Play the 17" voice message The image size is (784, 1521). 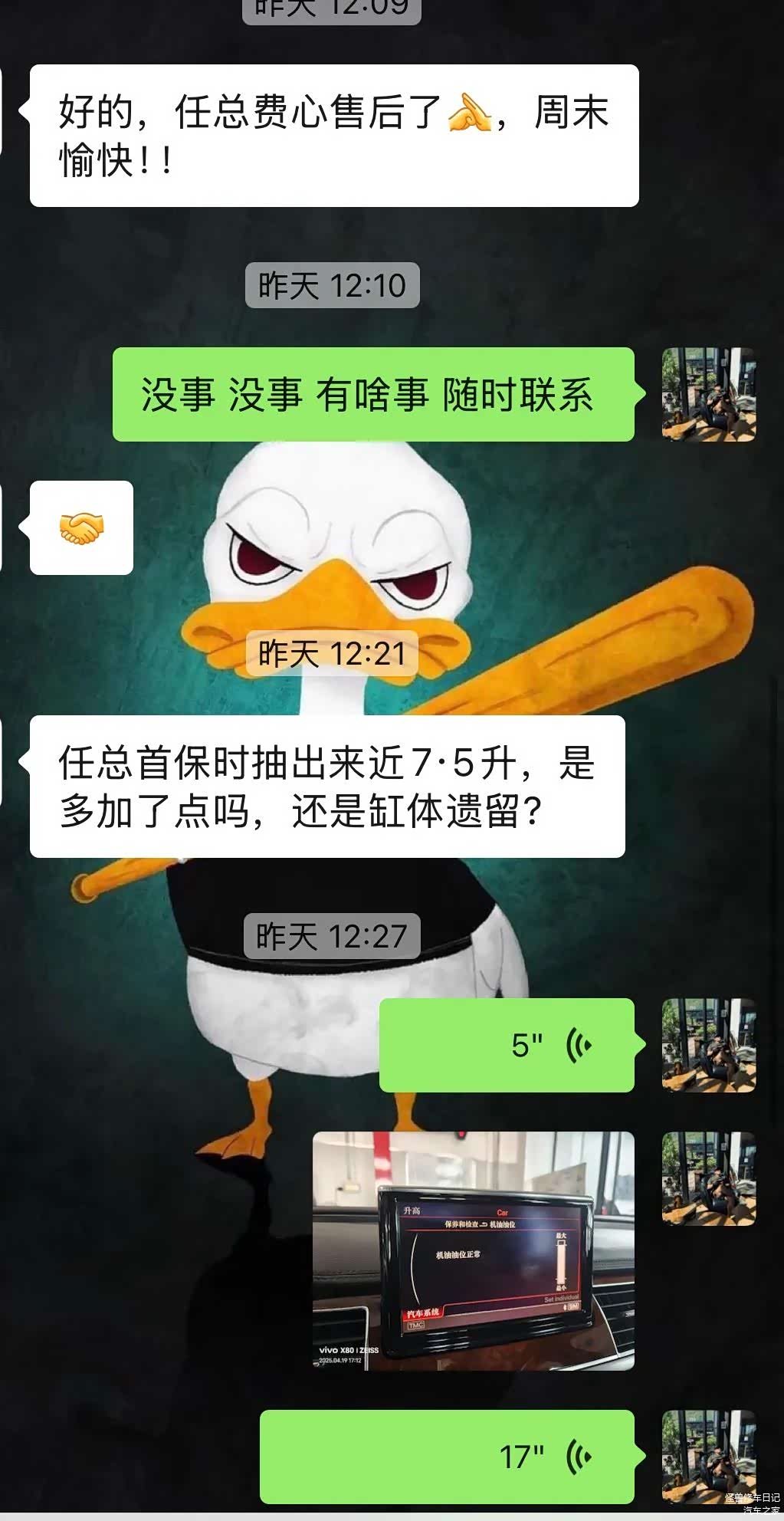pyautogui.click(x=447, y=1457)
